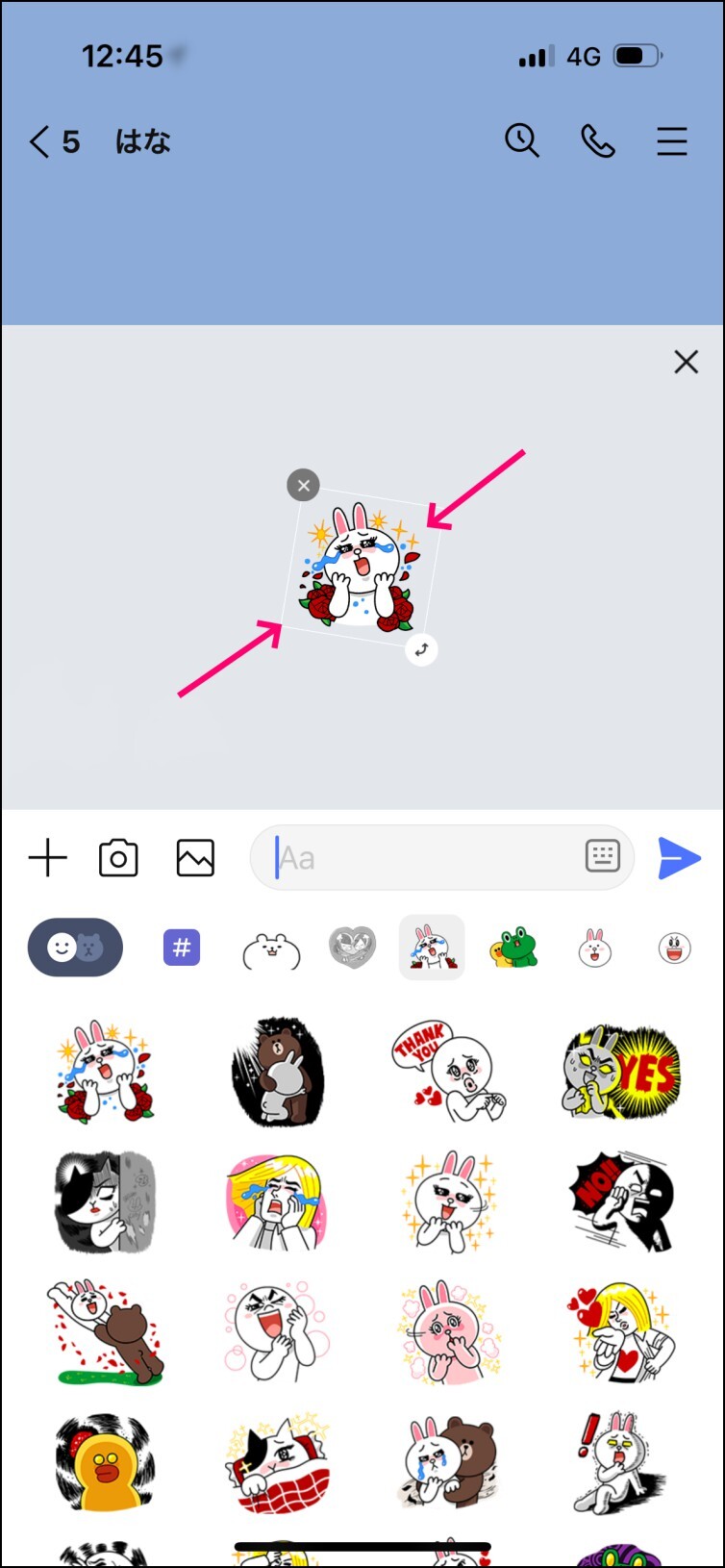
Task: Choose the YES sticker
Action: (x=621, y=1073)
